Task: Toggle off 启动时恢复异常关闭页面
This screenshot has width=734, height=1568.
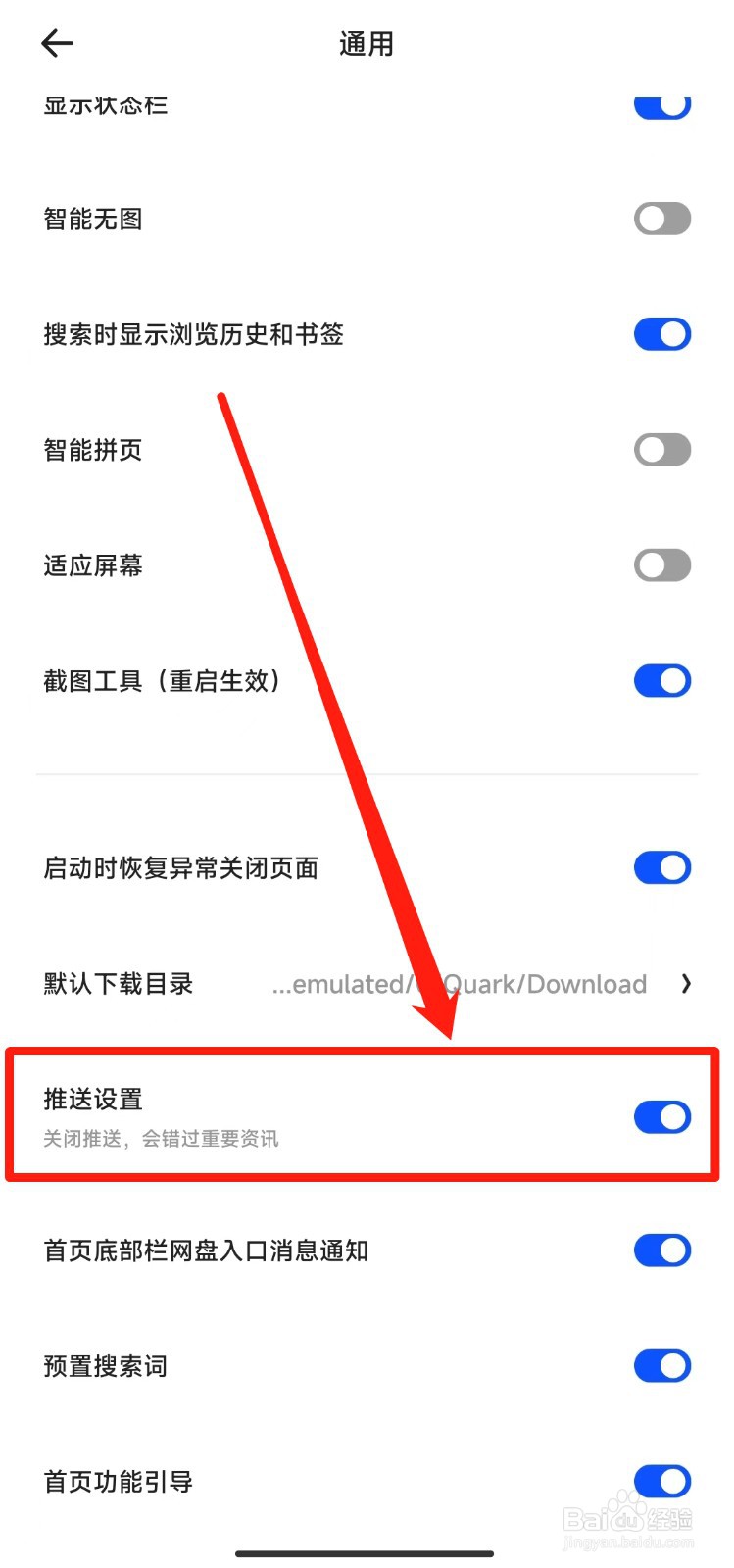Action: pyautogui.click(x=661, y=867)
